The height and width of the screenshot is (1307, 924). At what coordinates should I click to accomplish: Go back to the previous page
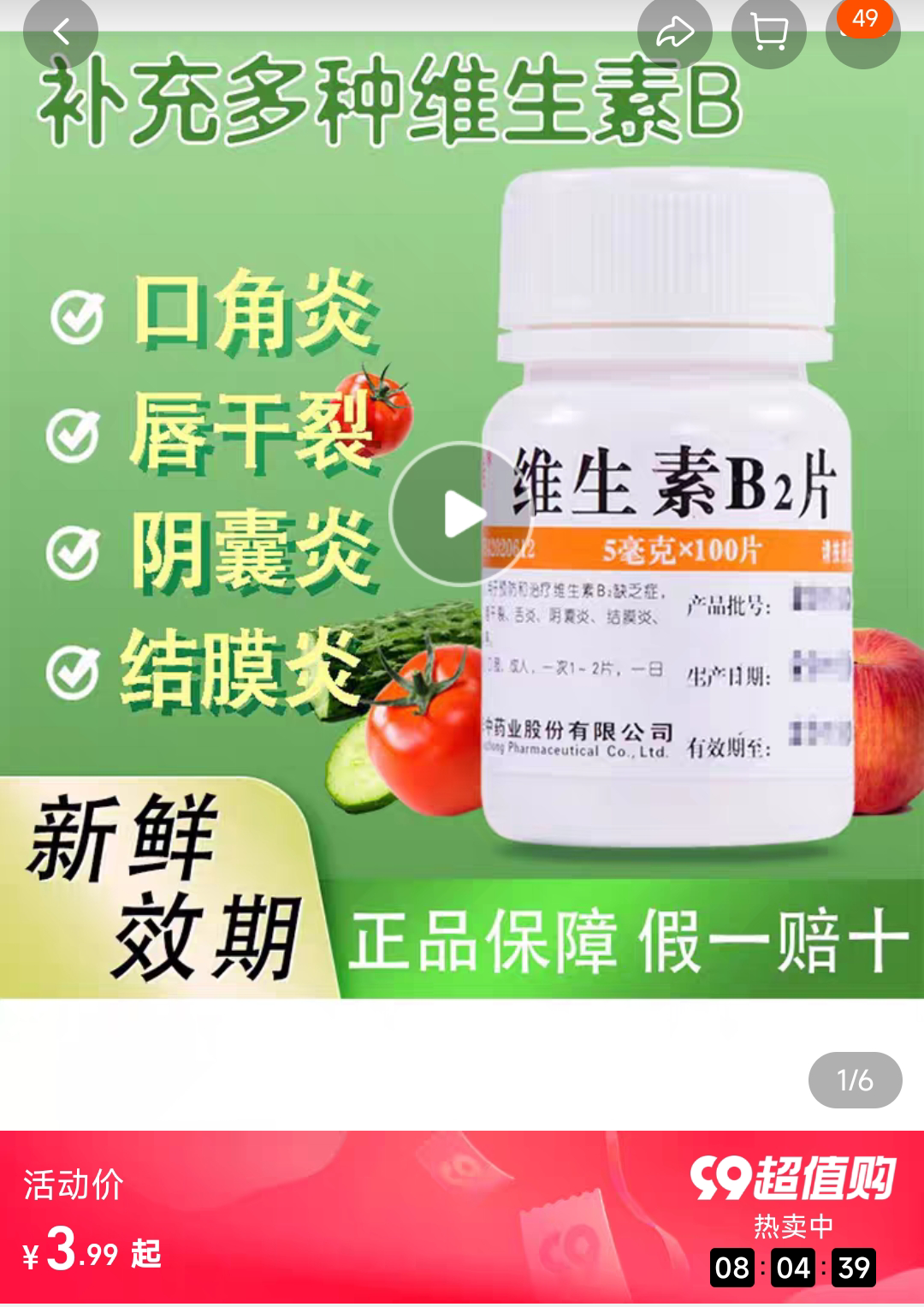60,33
